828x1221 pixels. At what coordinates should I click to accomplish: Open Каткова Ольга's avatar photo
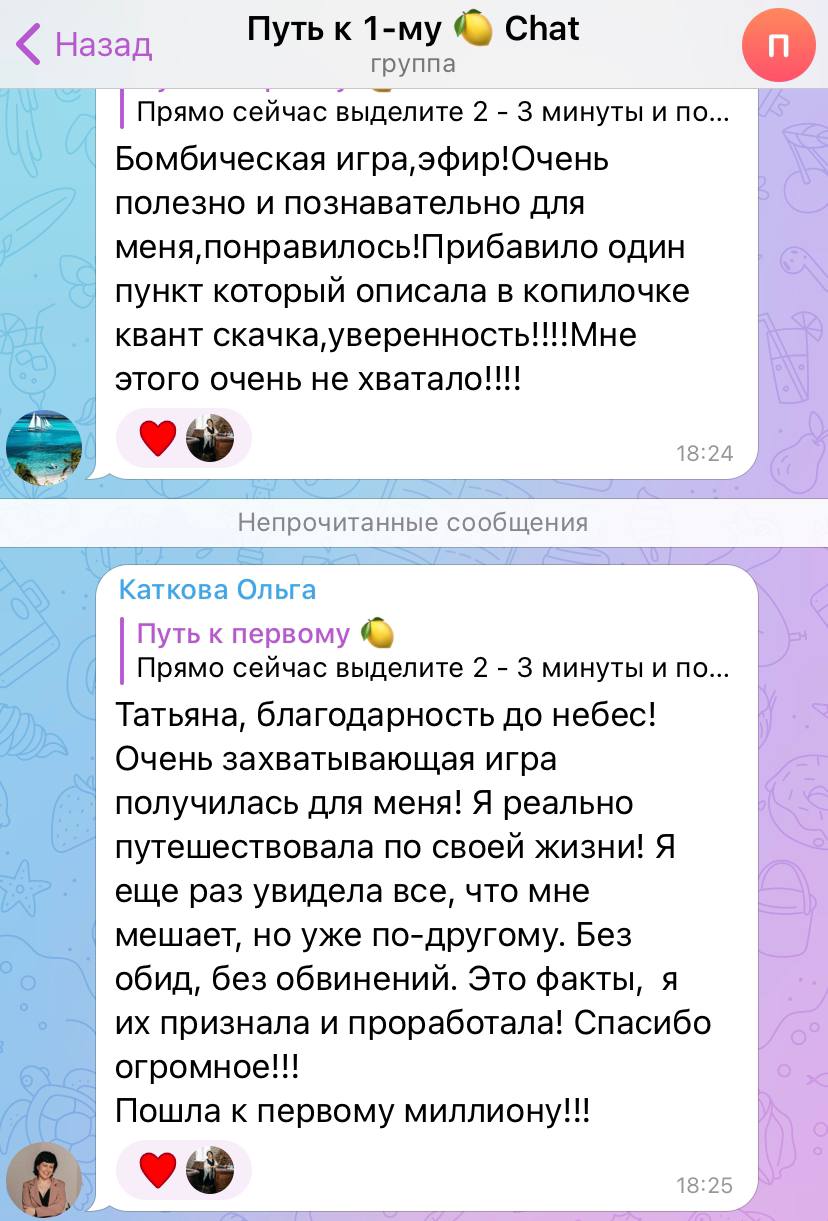(44, 1178)
